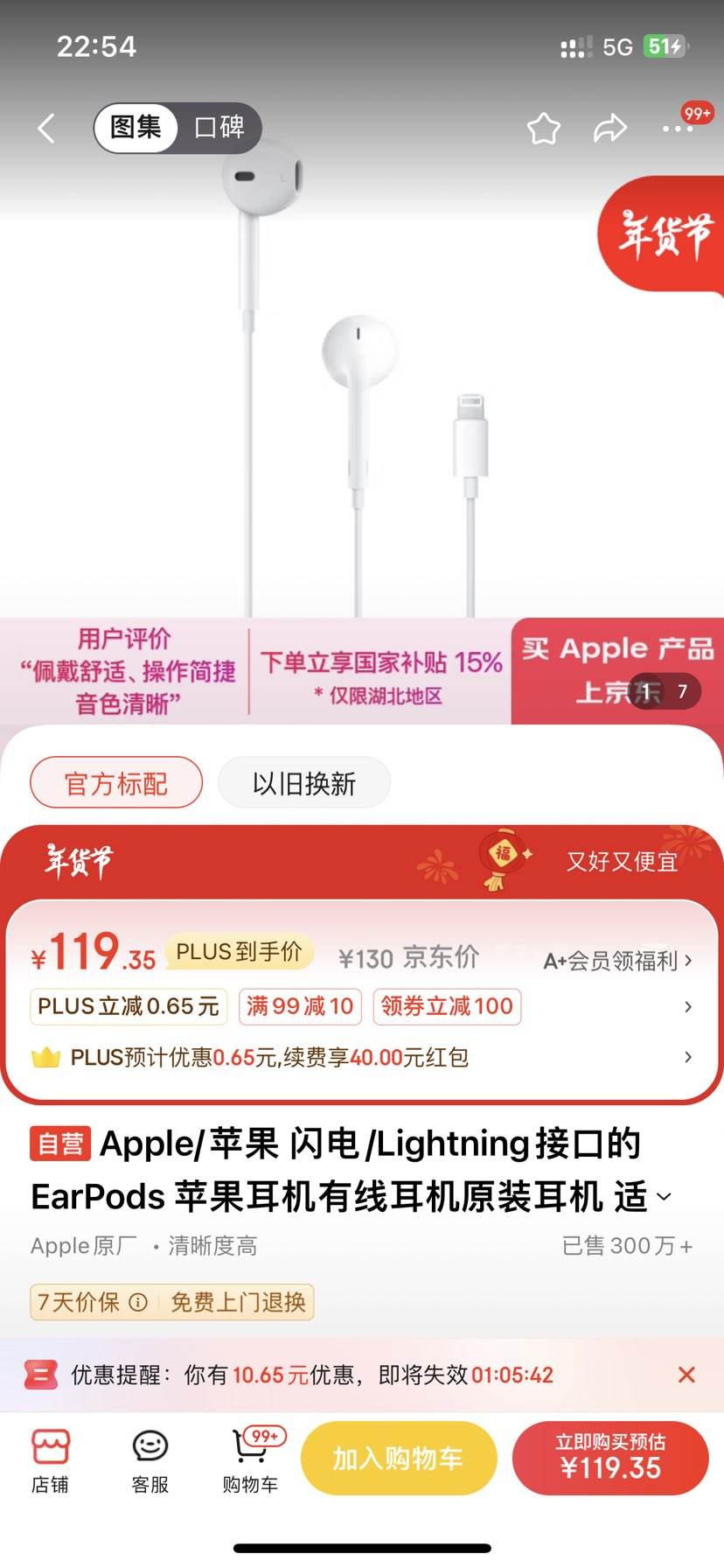
Task: Tap the 领券立减100 coupon tag
Action: coord(446,1006)
